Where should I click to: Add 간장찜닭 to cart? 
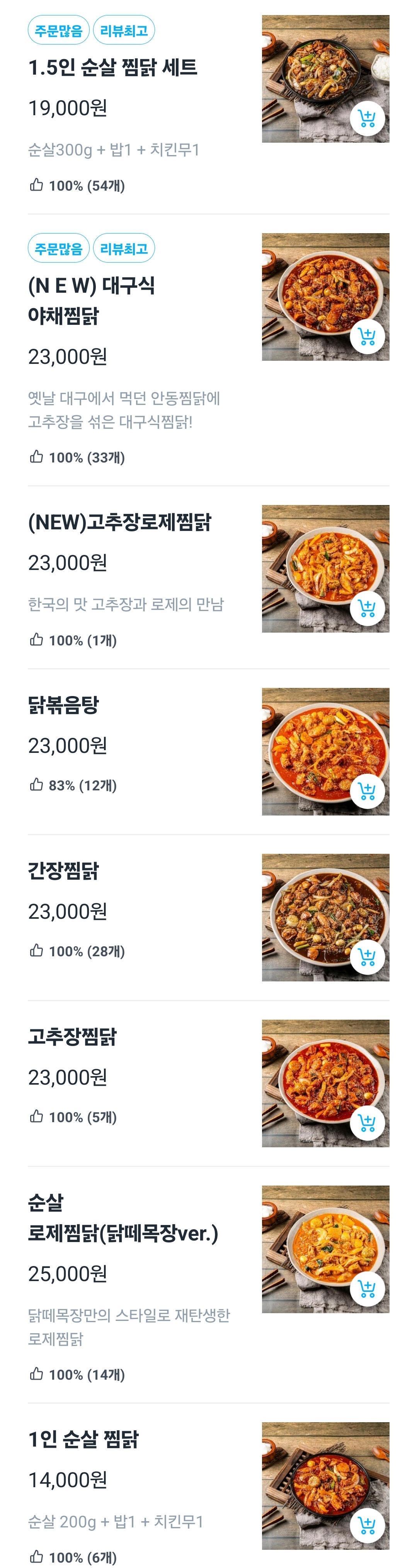[x=367, y=957]
